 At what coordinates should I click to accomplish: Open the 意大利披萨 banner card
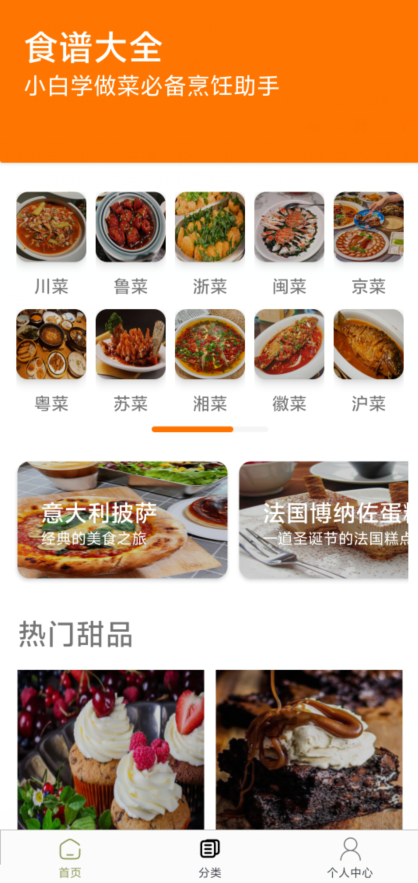pyautogui.click(x=123, y=520)
